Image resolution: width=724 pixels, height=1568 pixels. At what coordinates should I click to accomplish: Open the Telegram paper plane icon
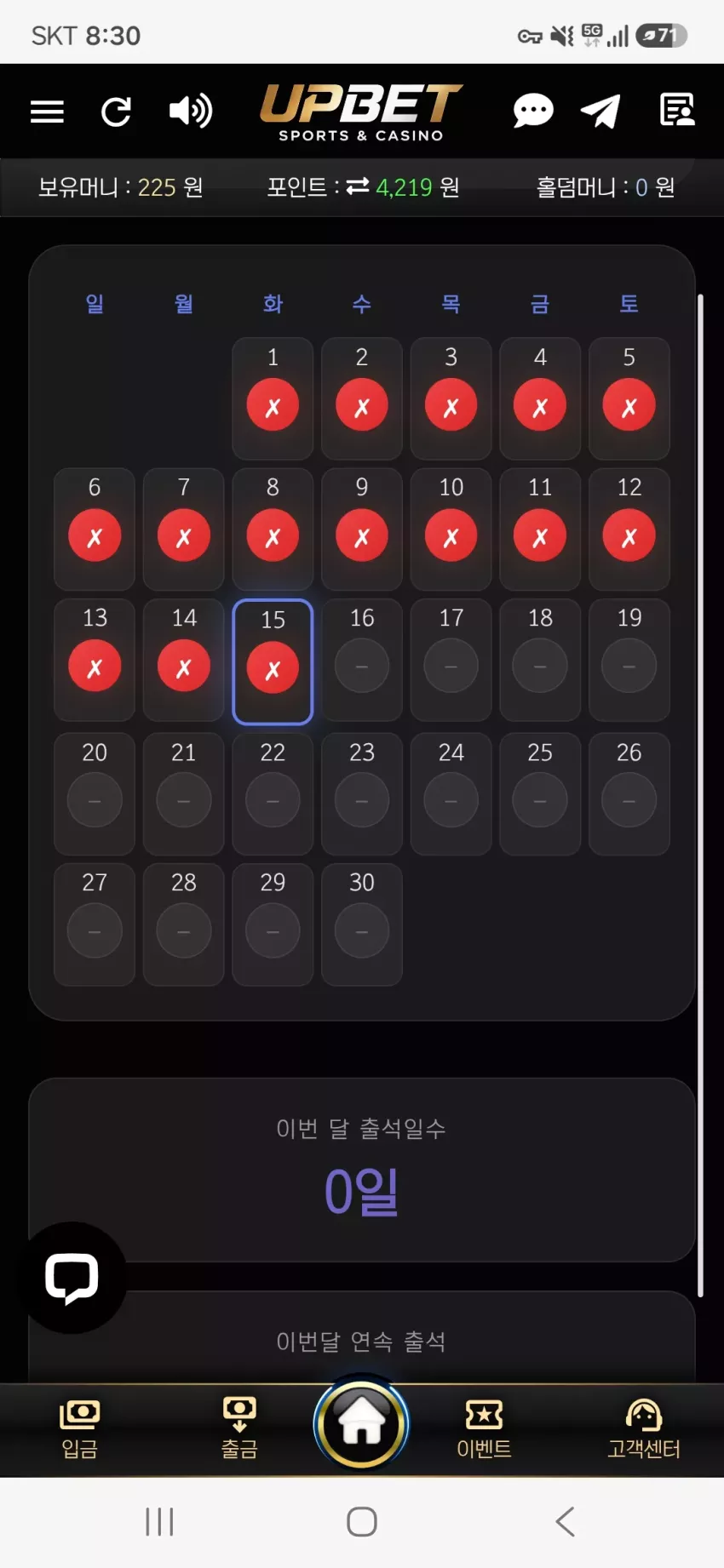coord(600,111)
